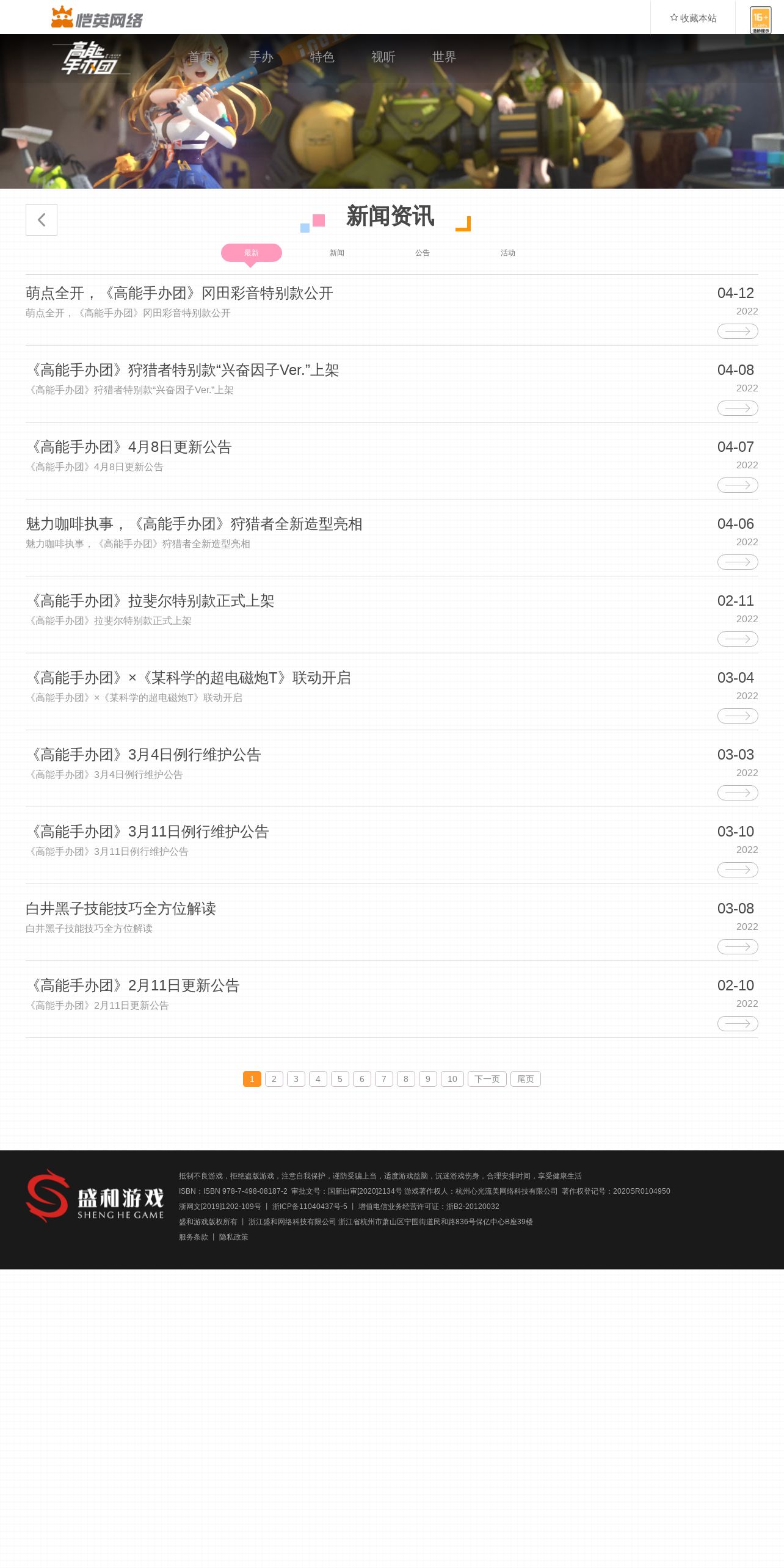Go to page 2 of news

(274, 1079)
